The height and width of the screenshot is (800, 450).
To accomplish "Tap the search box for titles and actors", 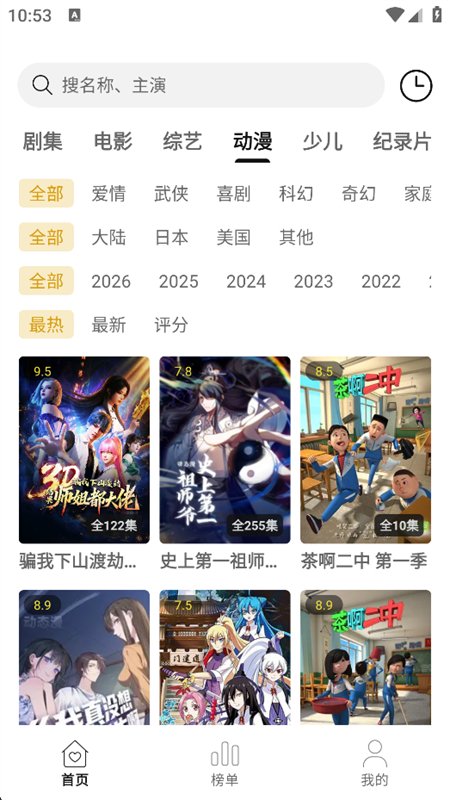I will coord(201,85).
